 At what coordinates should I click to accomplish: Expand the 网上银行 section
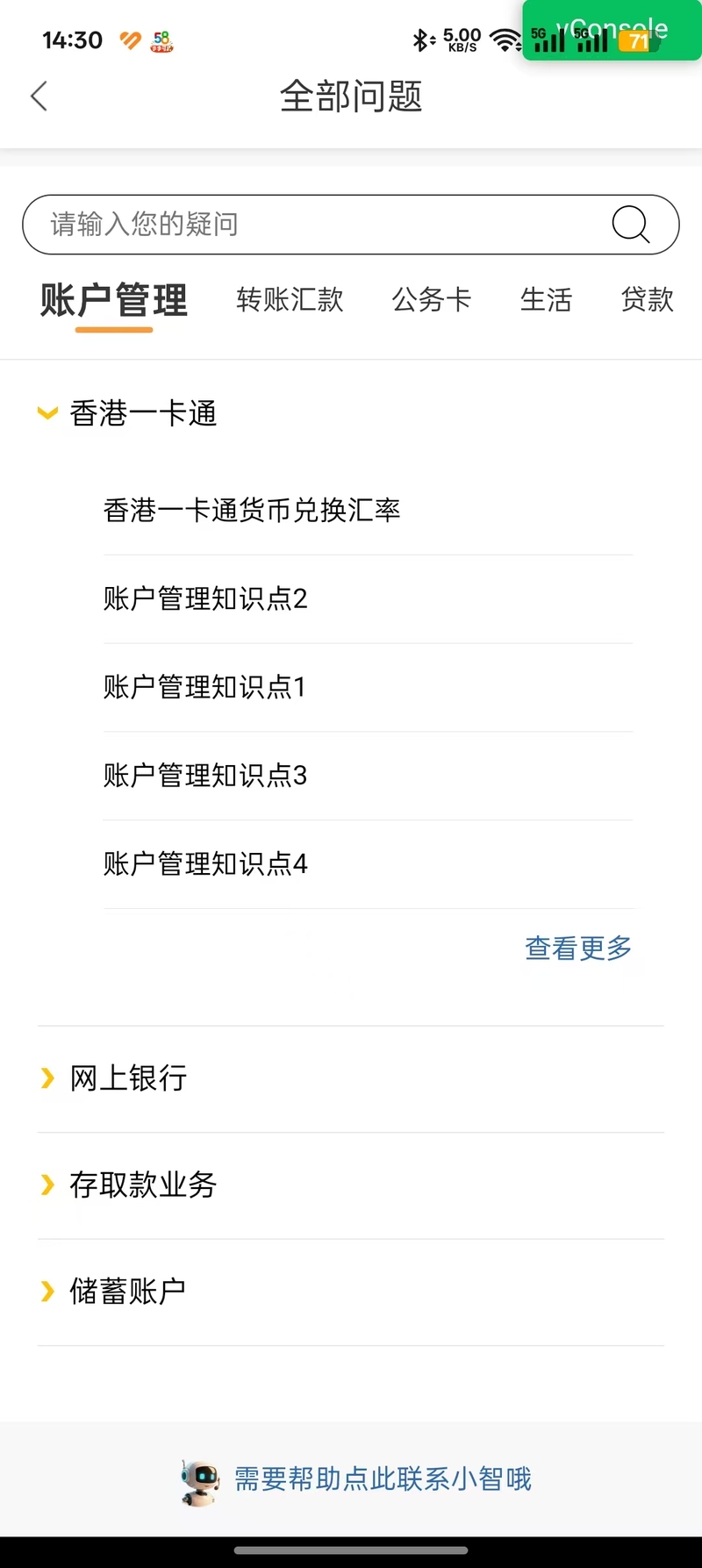tap(128, 1078)
